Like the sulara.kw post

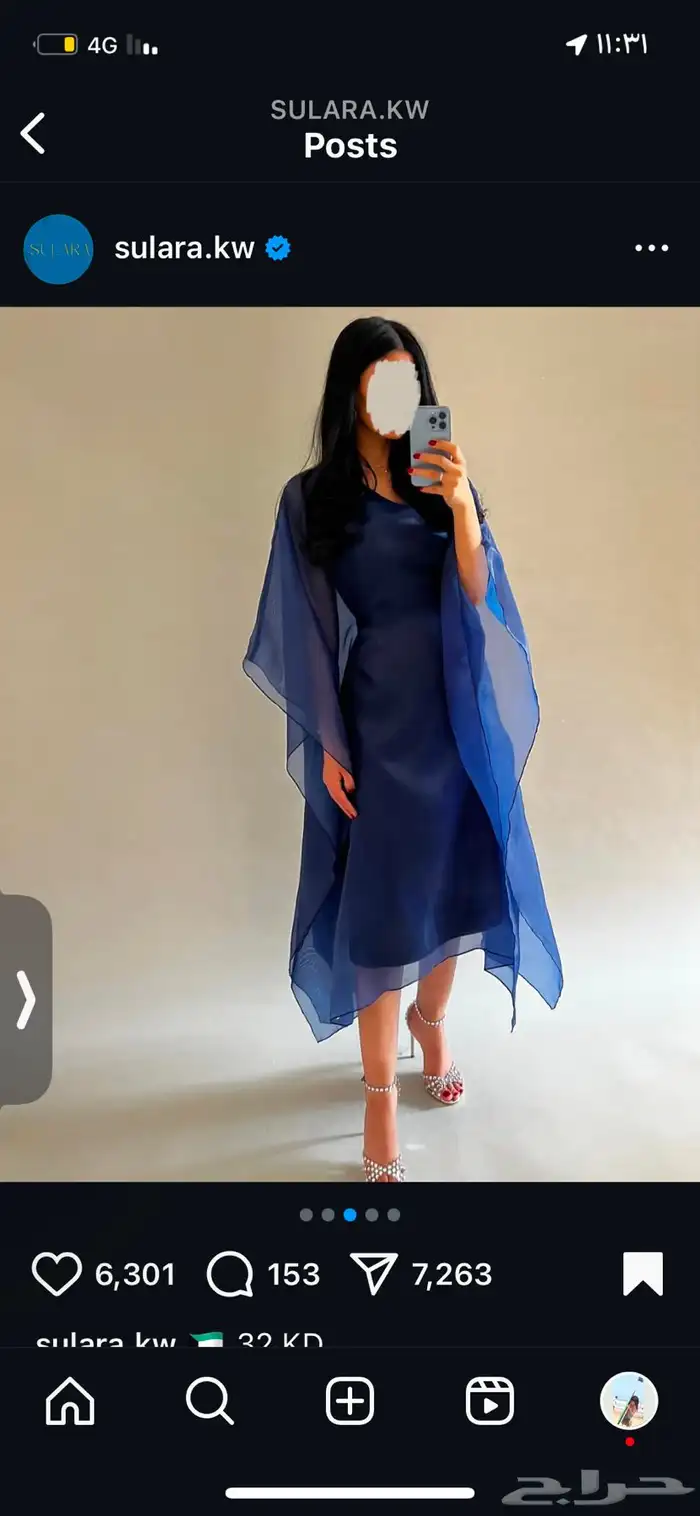(x=57, y=1274)
